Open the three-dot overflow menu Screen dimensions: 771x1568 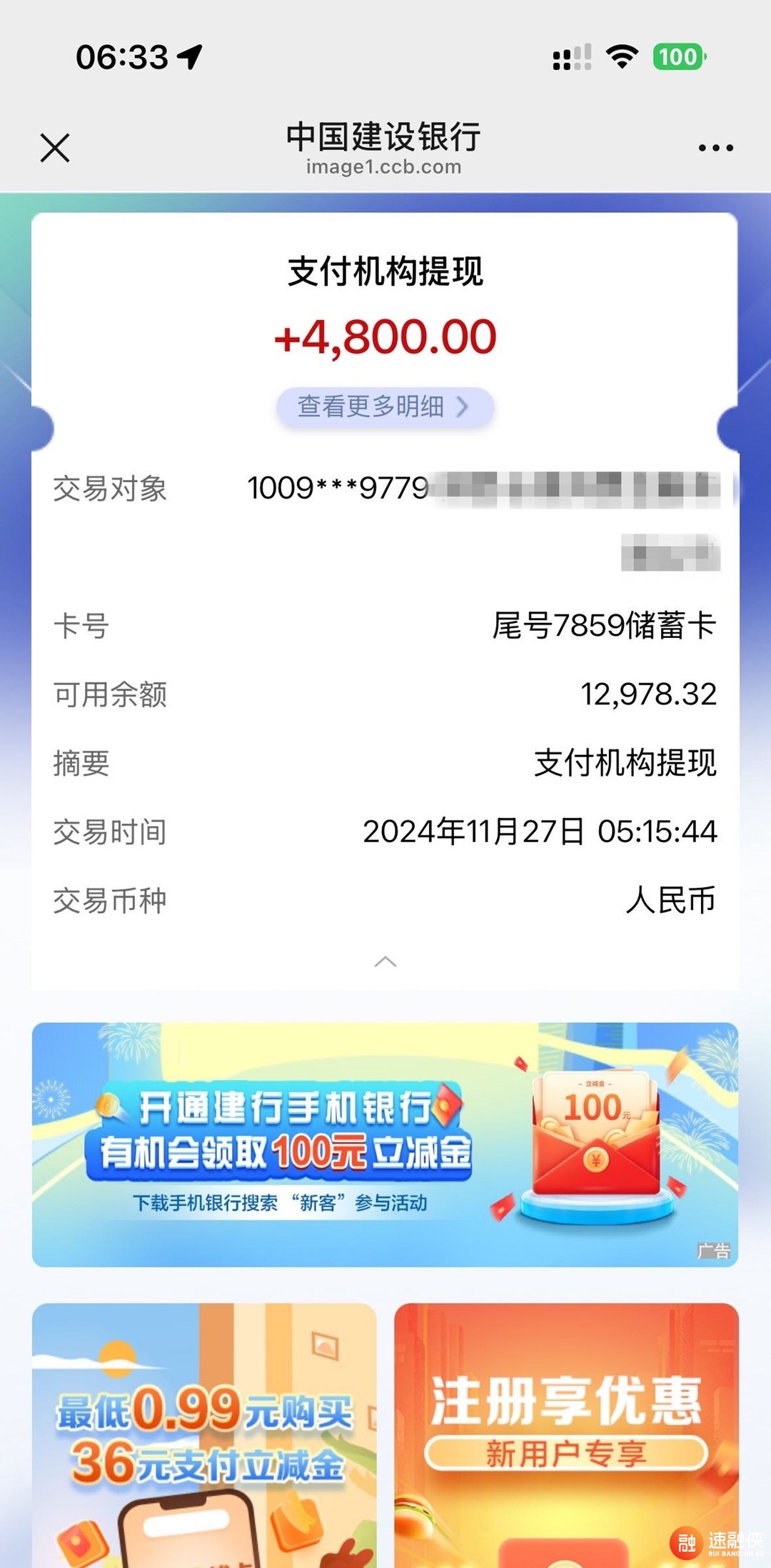[715, 148]
